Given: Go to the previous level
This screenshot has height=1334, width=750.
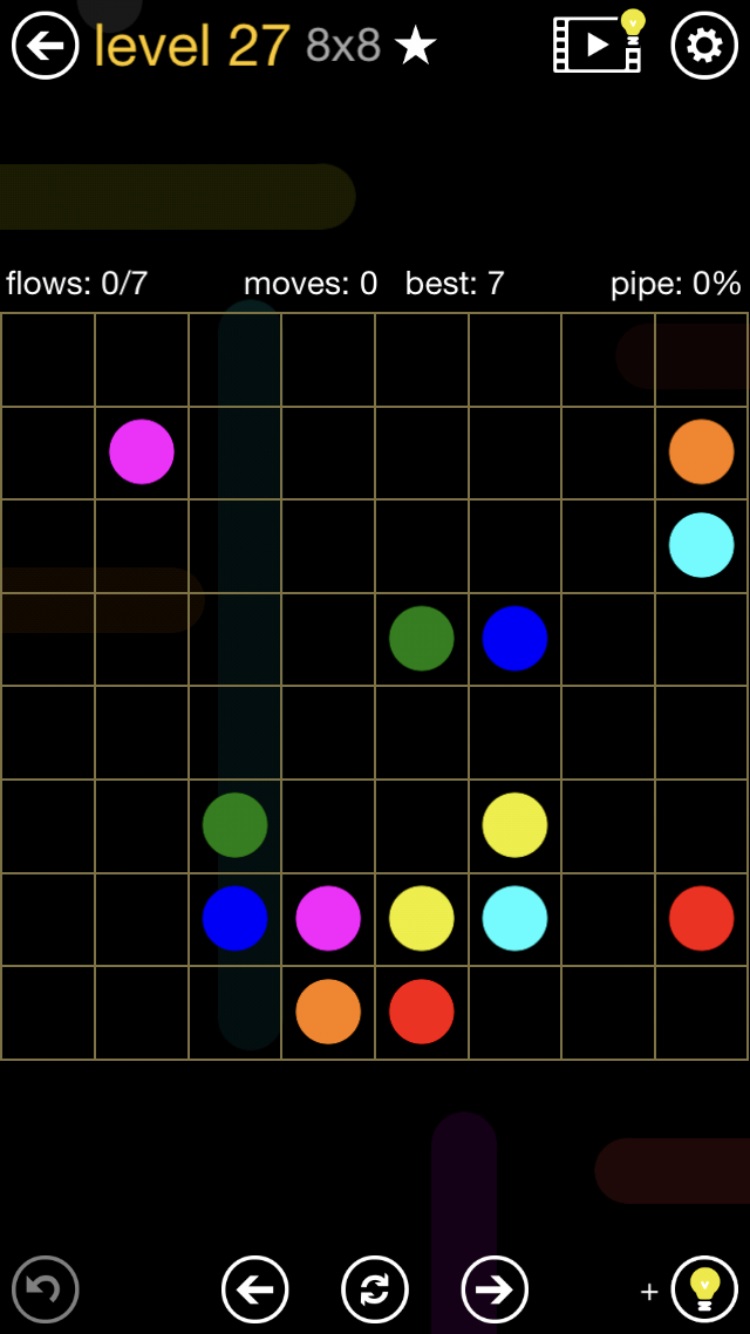Looking at the screenshot, I should [x=255, y=1289].
